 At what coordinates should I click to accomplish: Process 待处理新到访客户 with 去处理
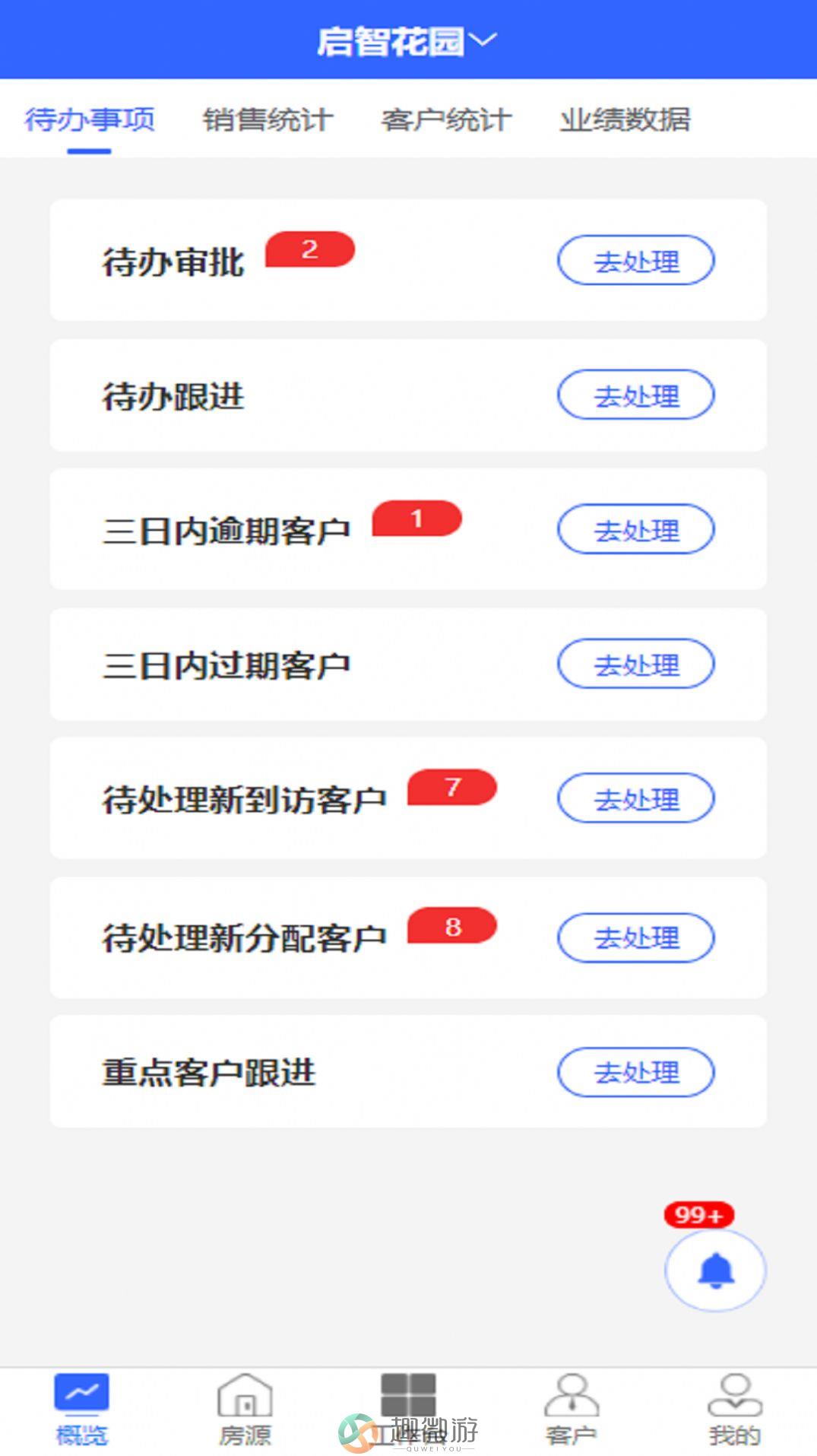click(x=636, y=799)
